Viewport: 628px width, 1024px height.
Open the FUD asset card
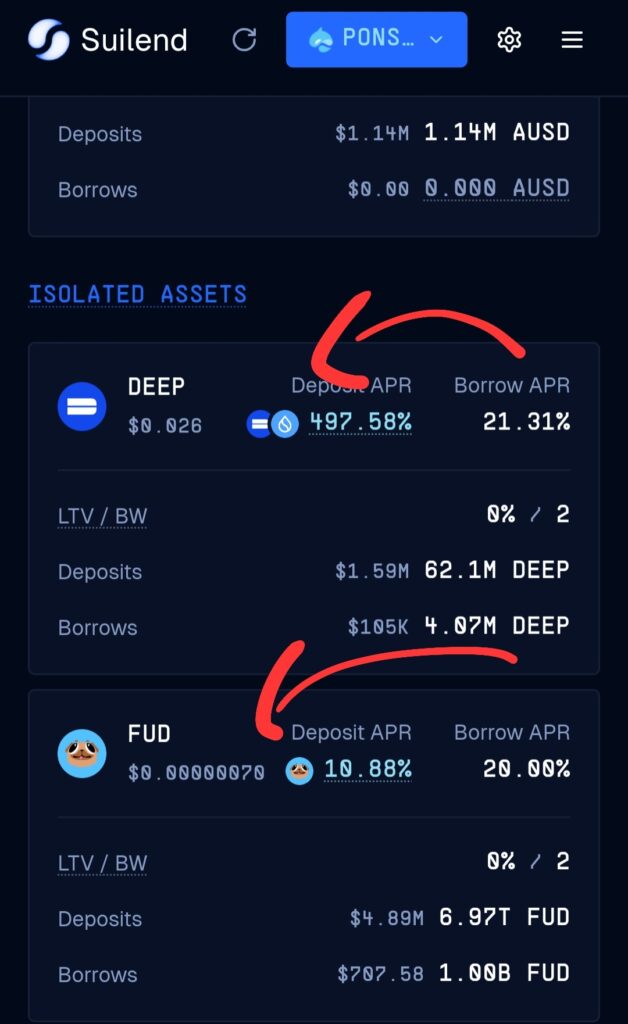(150, 733)
